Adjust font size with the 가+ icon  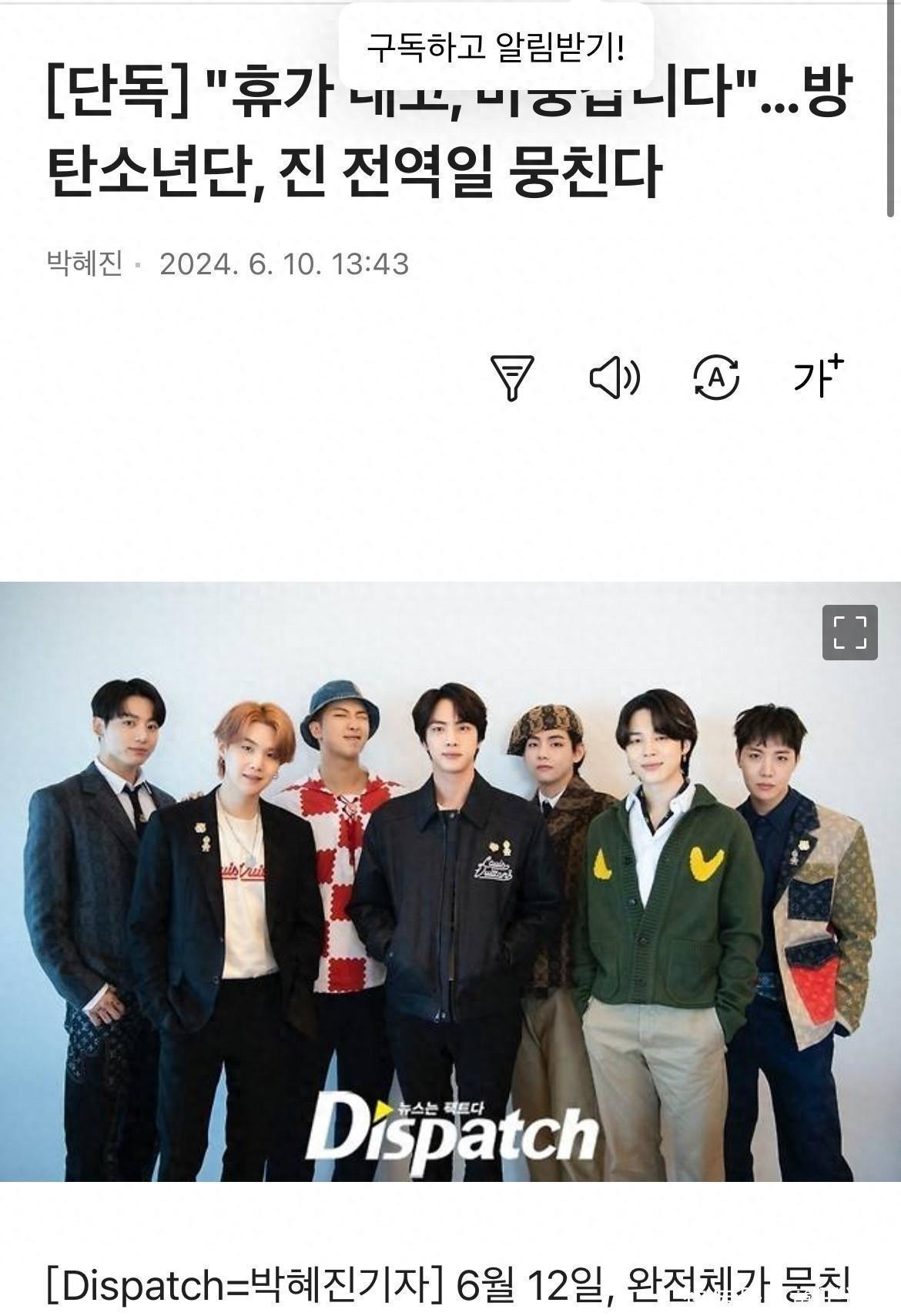[x=819, y=376]
